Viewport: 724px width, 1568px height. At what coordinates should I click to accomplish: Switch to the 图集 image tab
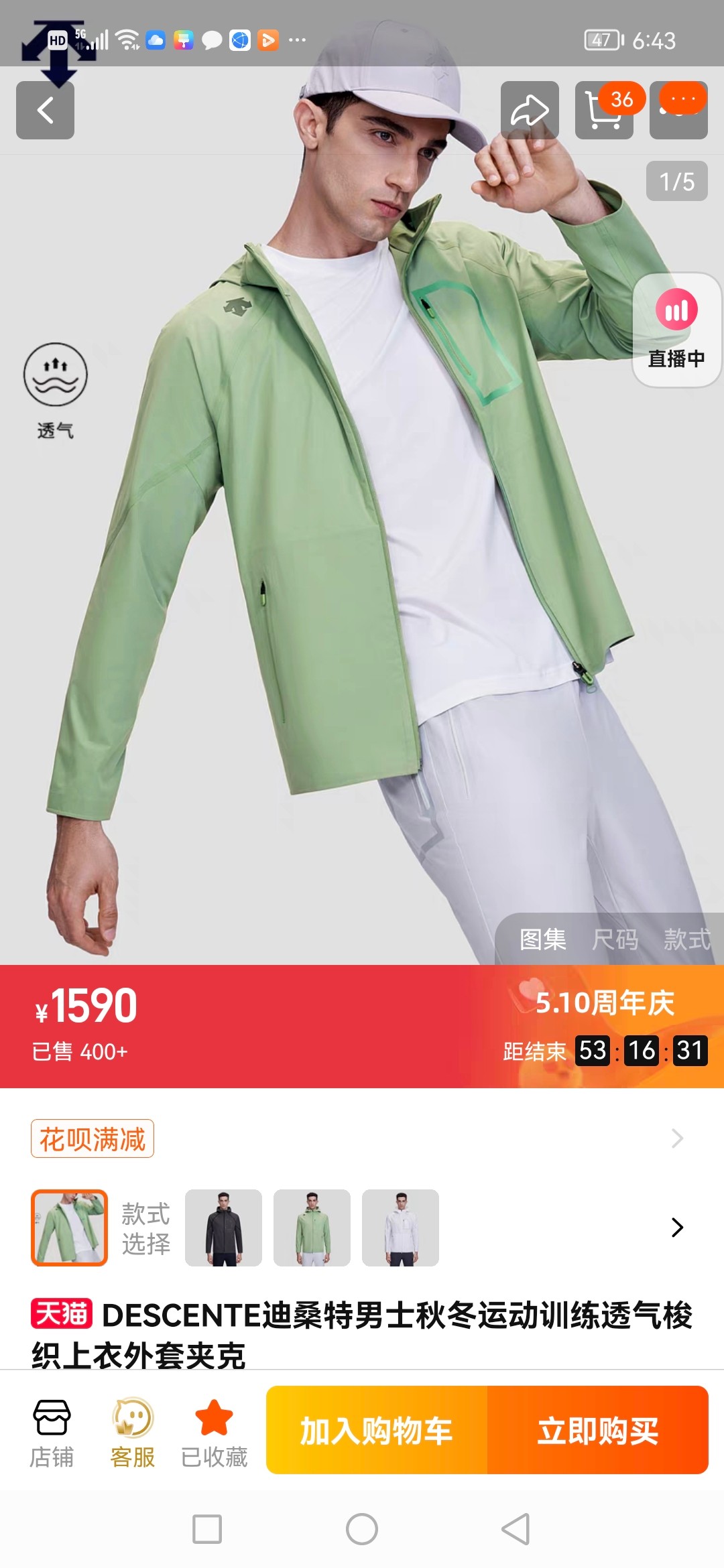coord(543,939)
